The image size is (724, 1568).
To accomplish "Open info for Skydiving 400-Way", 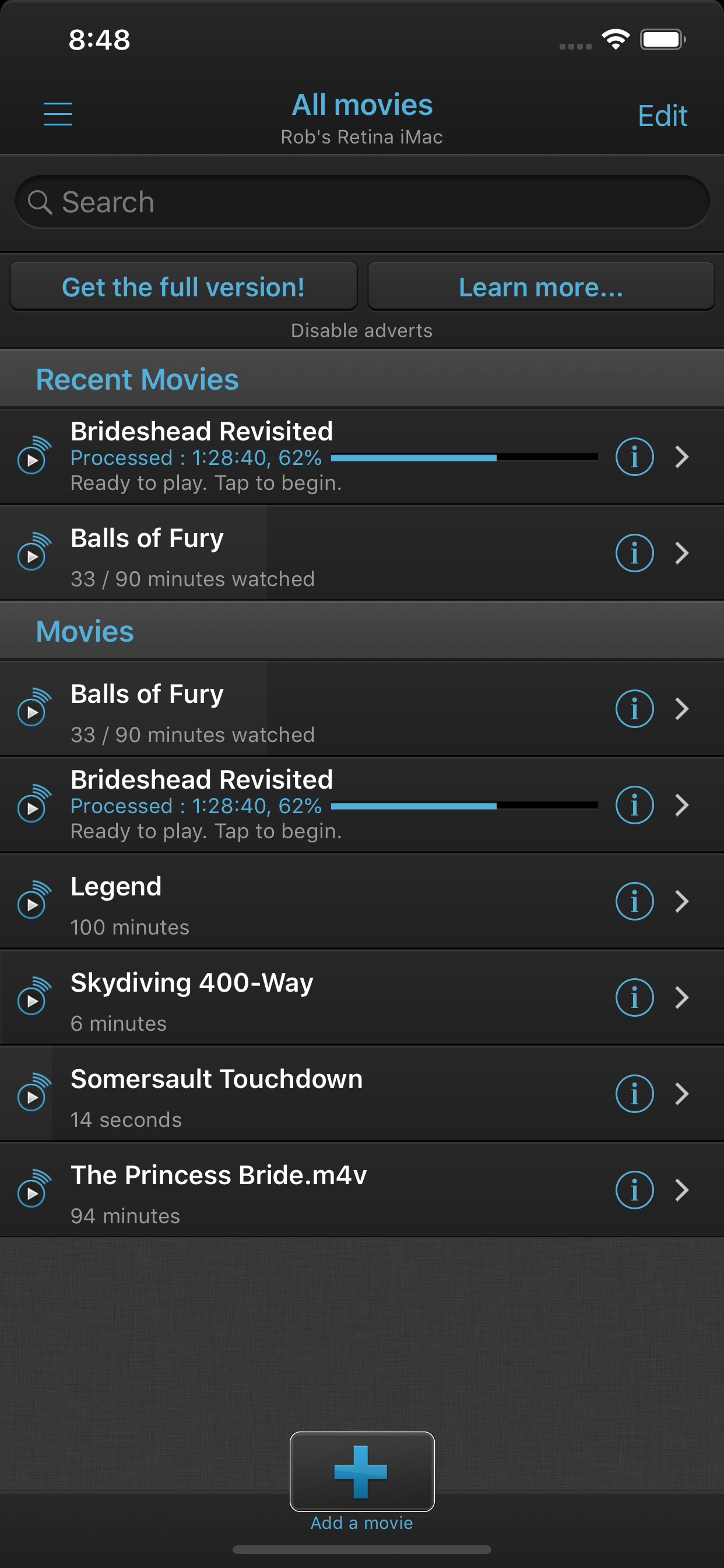I will click(634, 997).
